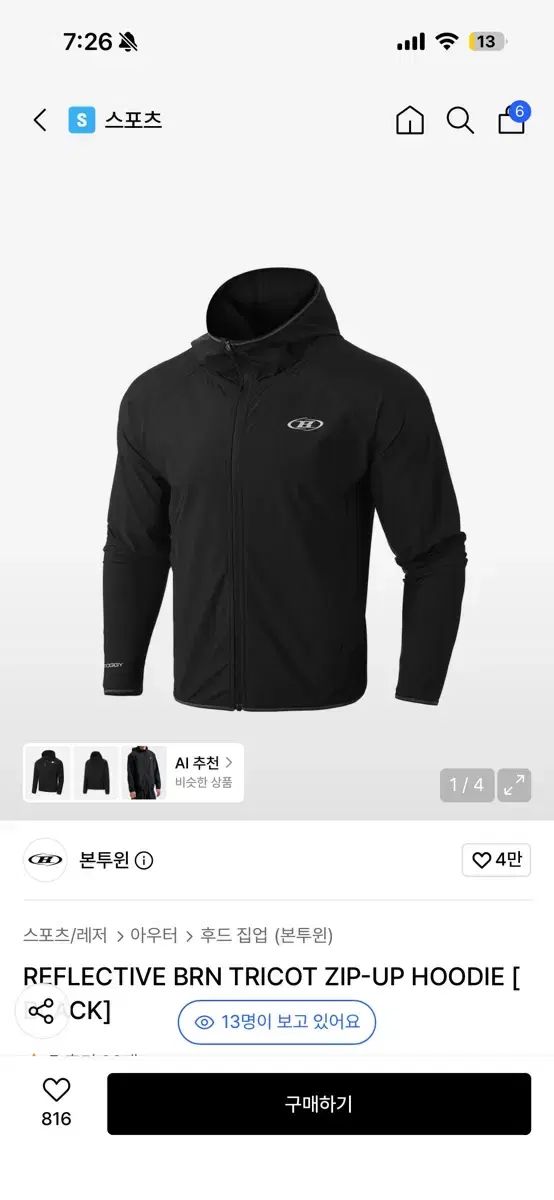Open search via the magnifier icon
Screen dimensions: 554x1200
[x=460, y=121]
